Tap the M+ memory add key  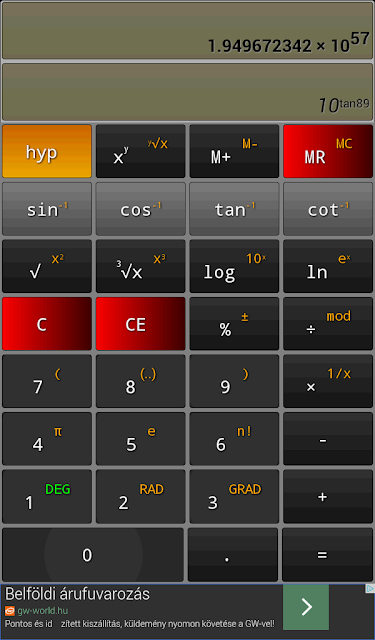[x=234, y=151]
